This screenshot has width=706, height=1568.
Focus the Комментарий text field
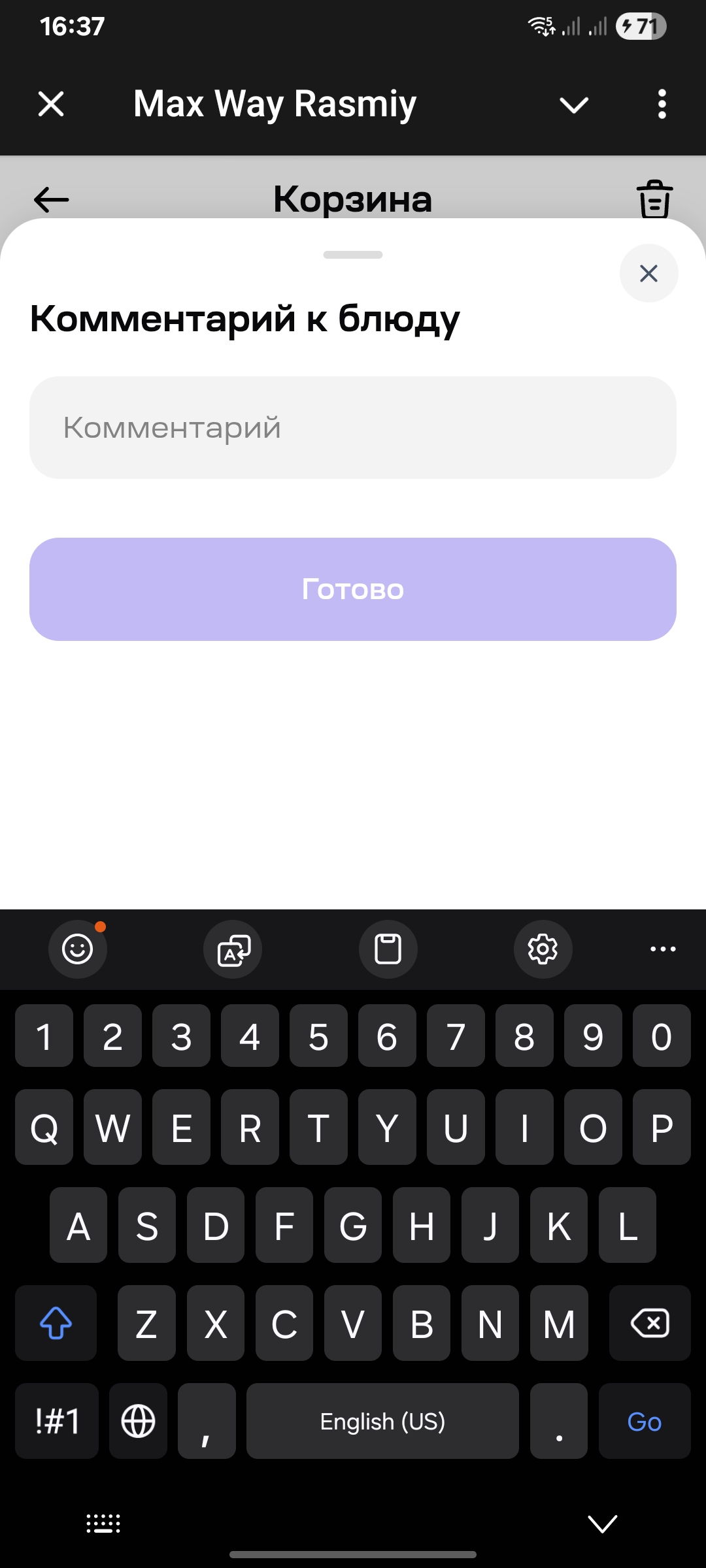353,427
